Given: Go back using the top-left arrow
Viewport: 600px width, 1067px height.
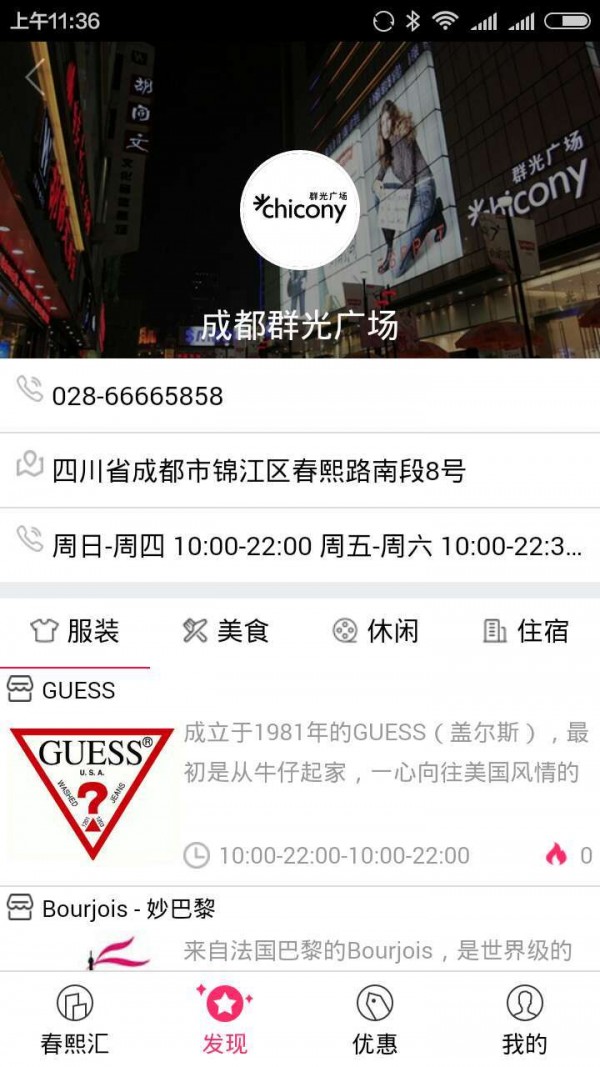Looking at the screenshot, I should 36,78.
